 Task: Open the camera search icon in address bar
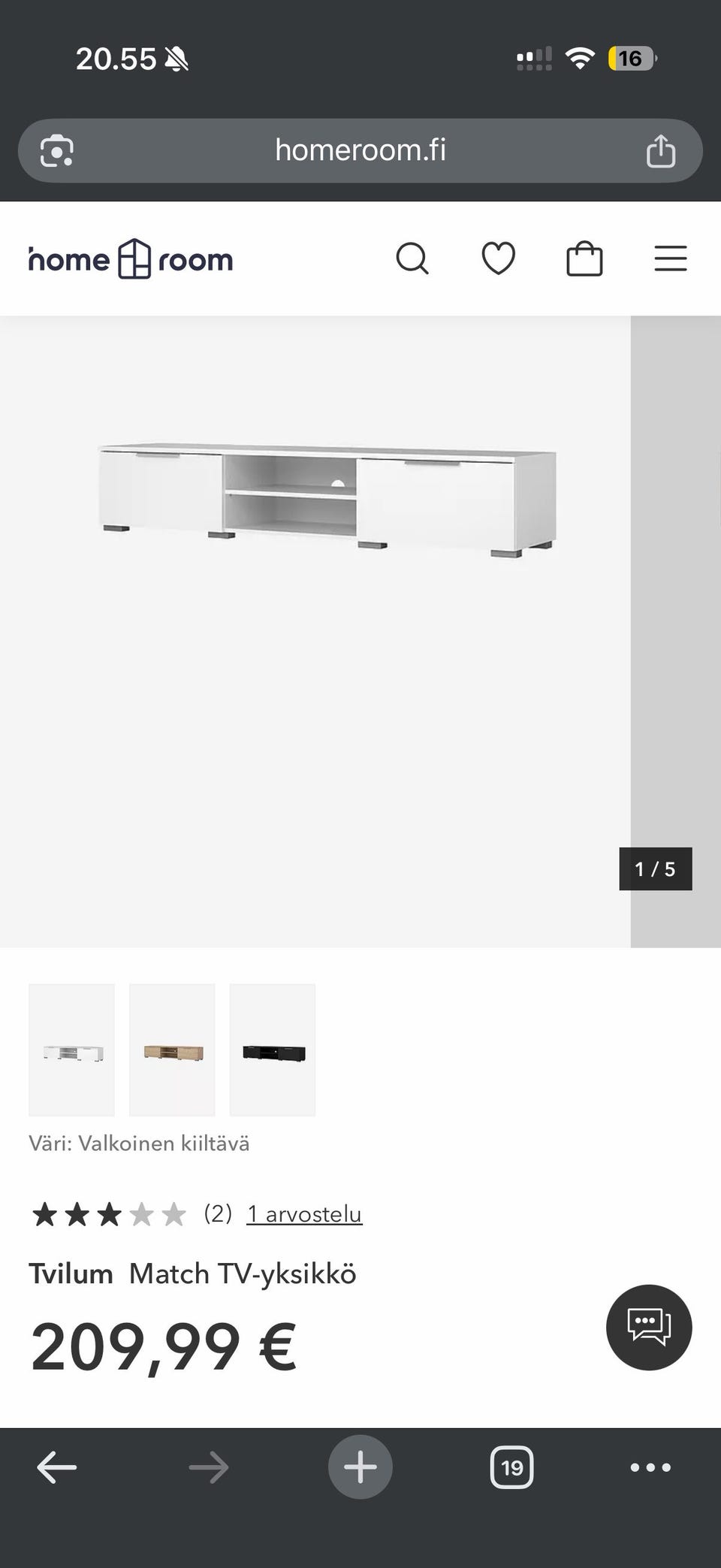pyautogui.click(x=57, y=151)
